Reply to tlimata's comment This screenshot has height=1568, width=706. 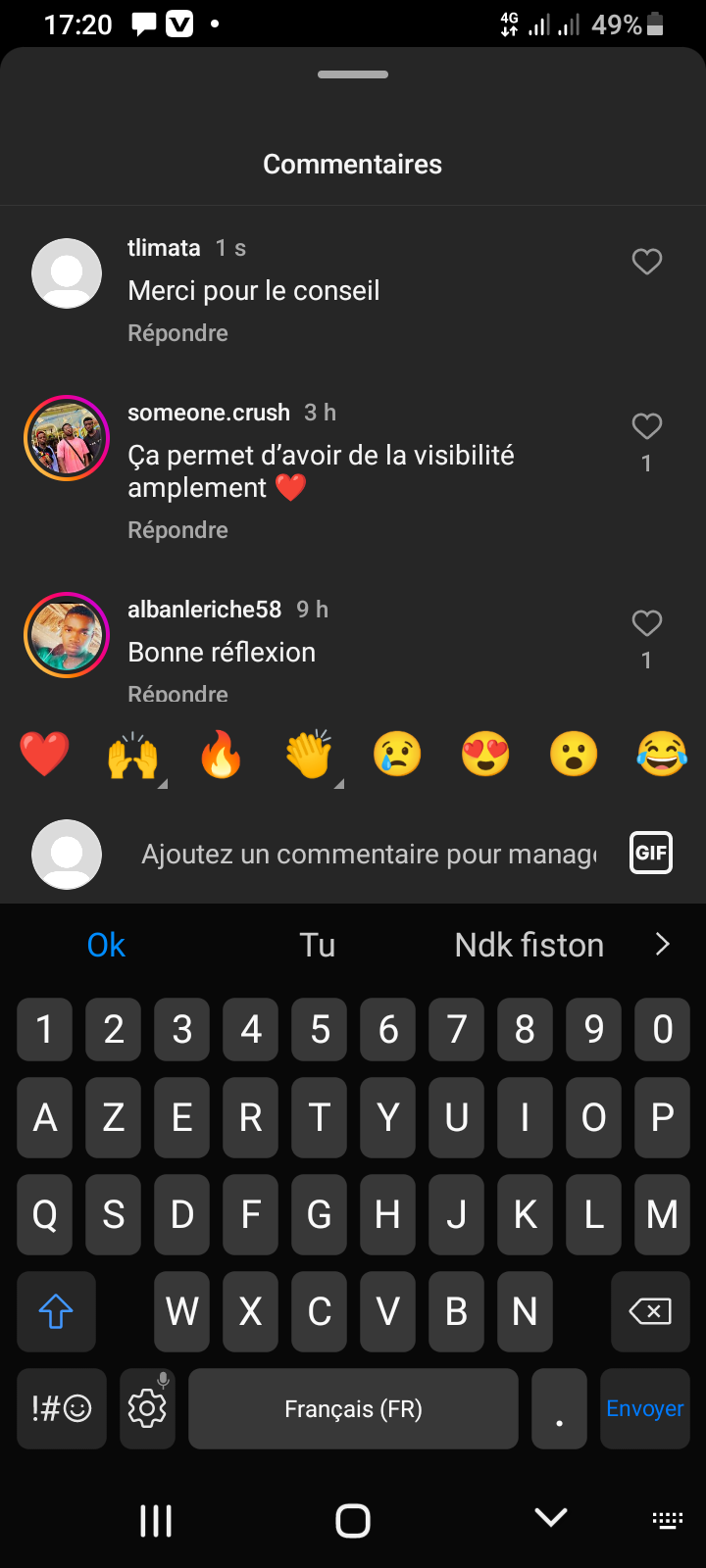(177, 333)
